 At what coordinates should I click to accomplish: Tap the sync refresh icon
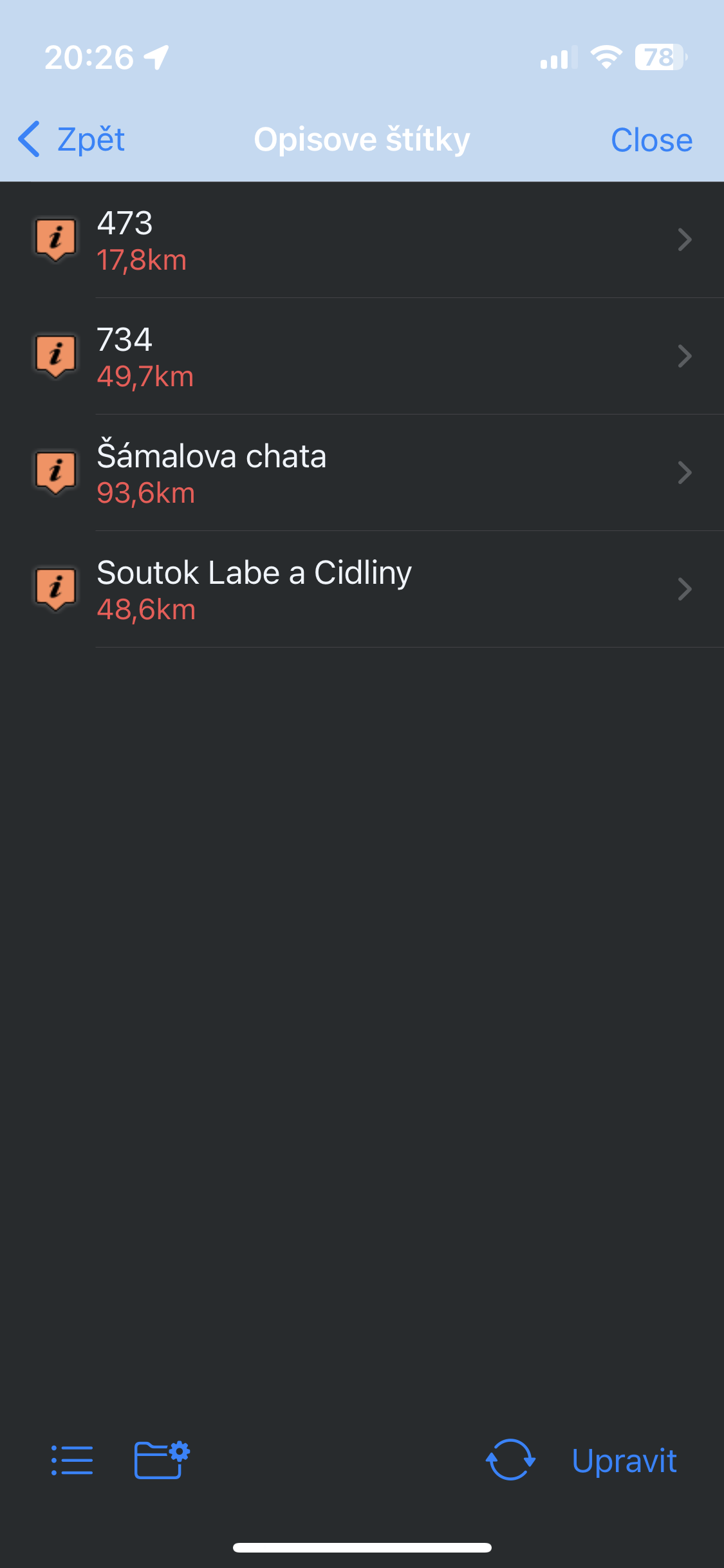click(510, 1460)
